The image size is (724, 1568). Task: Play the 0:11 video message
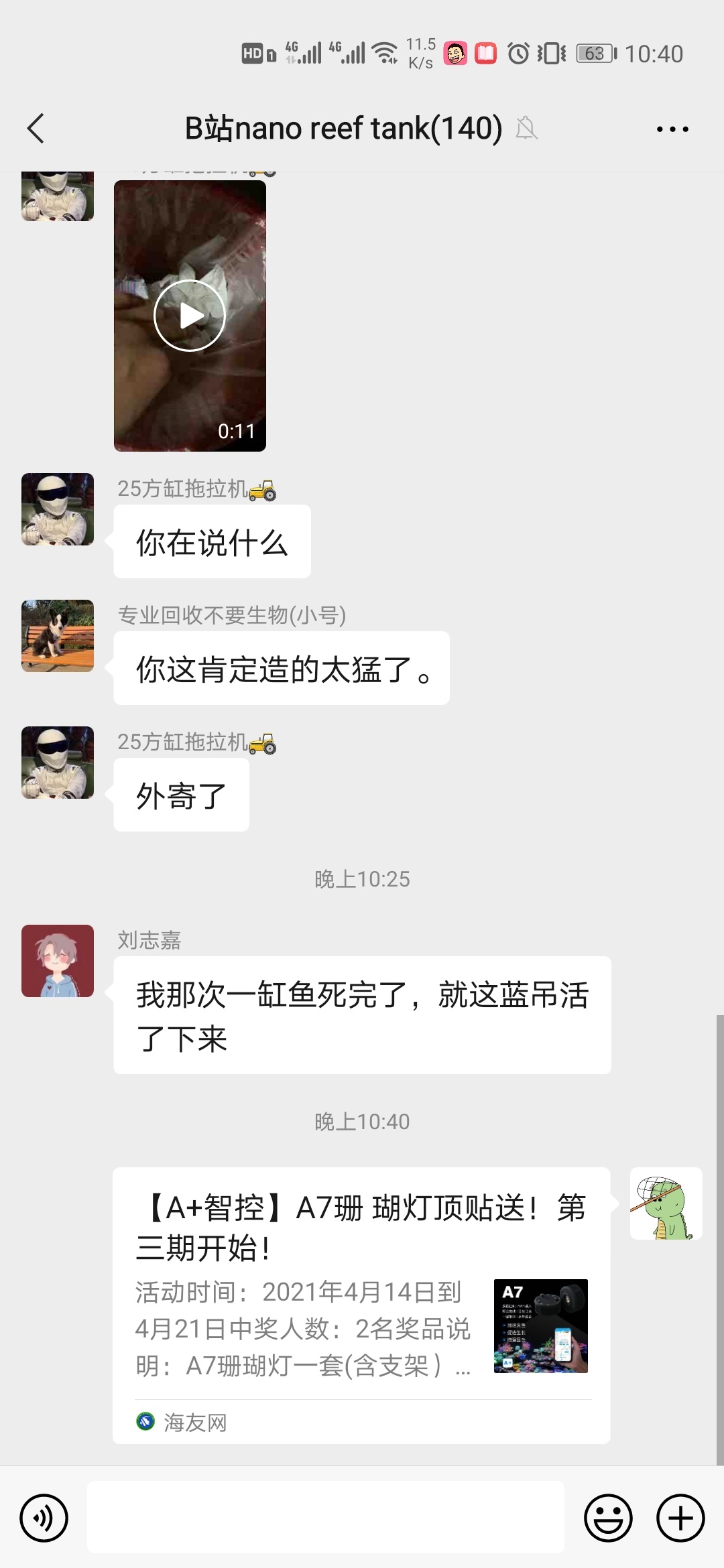click(x=190, y=316)
